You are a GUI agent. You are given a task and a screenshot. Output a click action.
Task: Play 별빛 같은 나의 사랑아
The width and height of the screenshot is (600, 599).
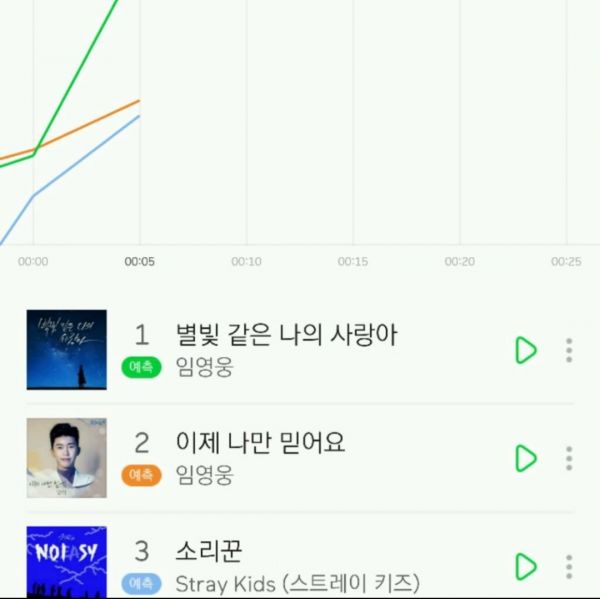[x=525, y=350]
